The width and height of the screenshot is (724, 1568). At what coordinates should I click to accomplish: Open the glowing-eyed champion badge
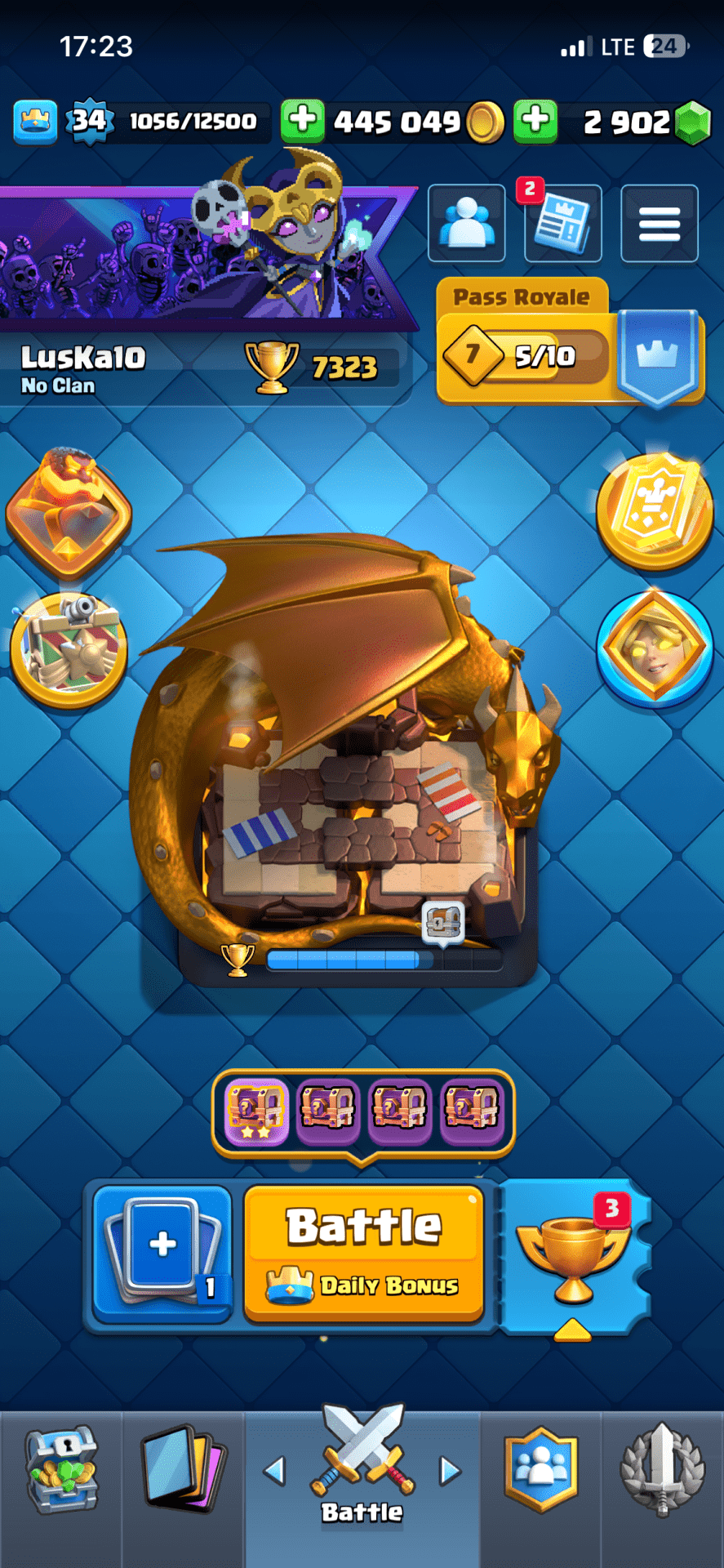click(655, 647)
